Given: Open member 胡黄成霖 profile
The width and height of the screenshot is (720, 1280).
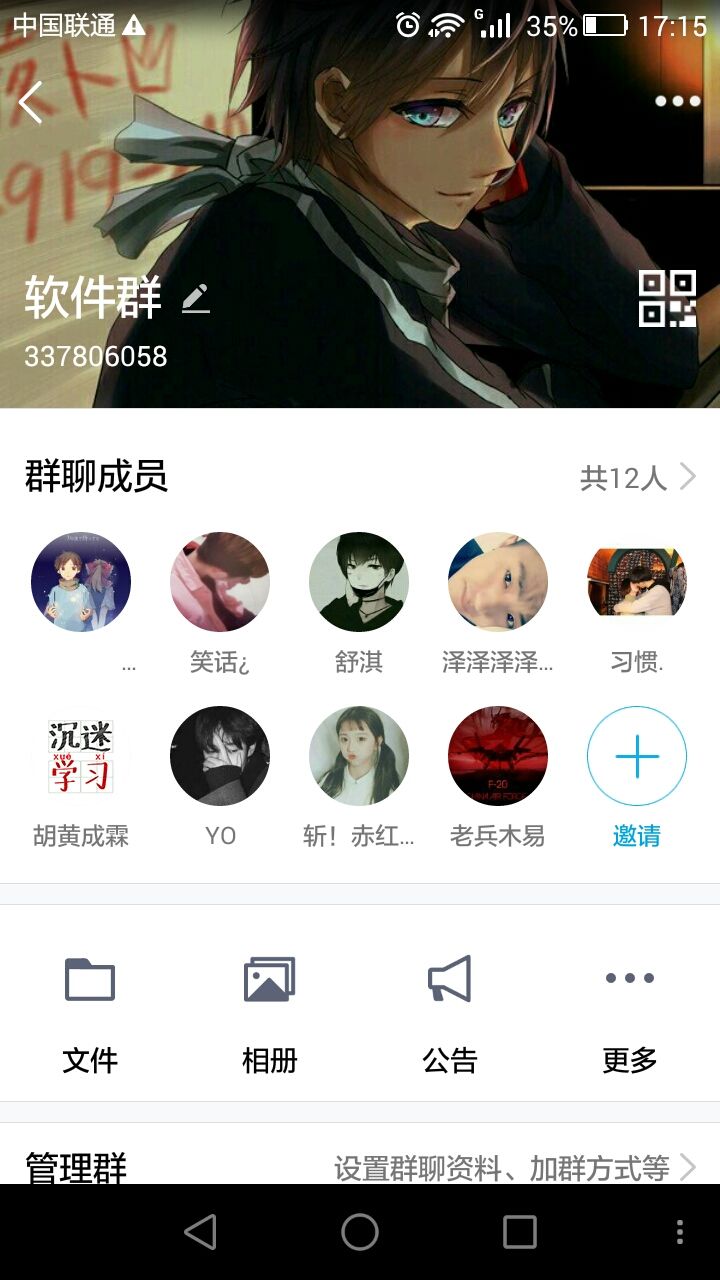Looking at the screenshot, I should click(x=81, y=756).
